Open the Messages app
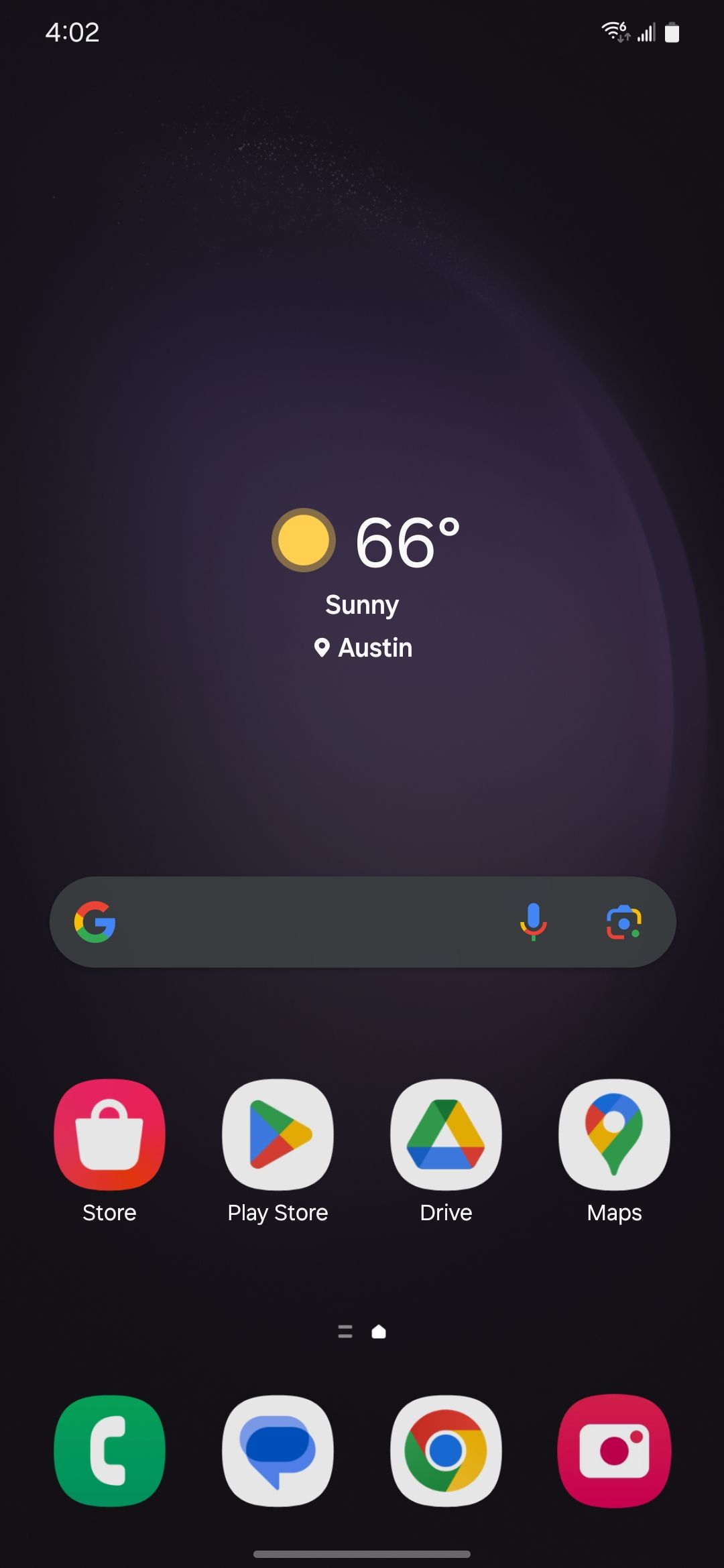 (278, 1451)
